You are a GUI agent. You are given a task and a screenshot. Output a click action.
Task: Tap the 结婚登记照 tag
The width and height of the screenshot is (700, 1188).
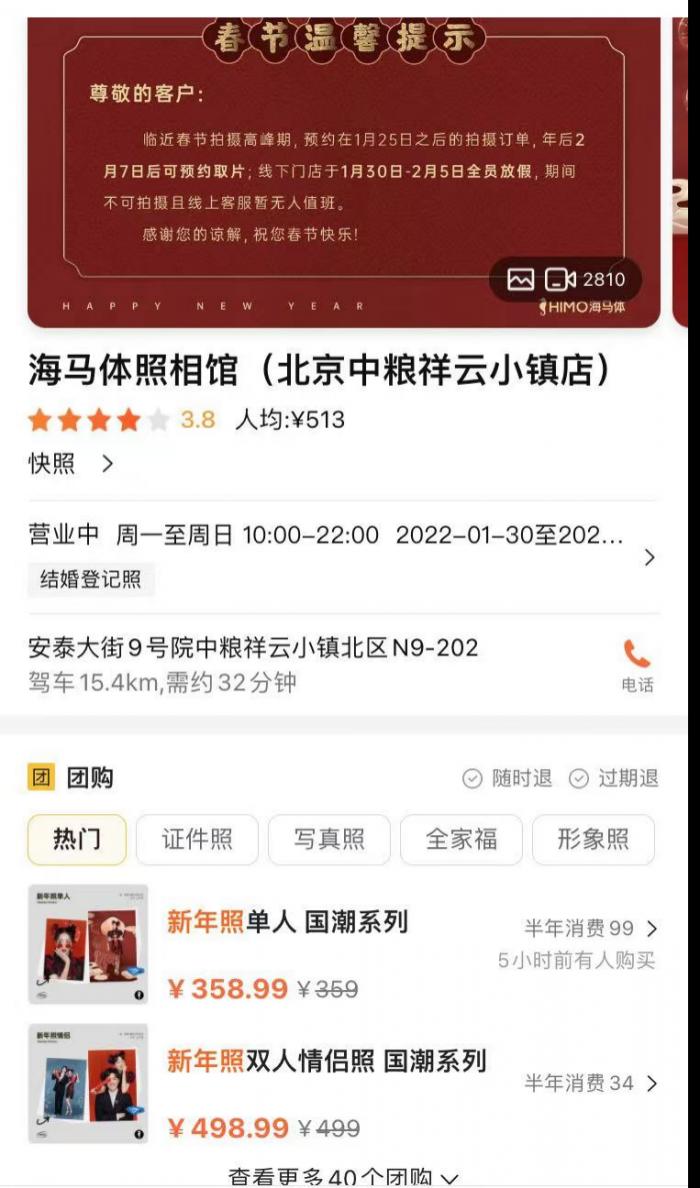(x=90, y=579)
